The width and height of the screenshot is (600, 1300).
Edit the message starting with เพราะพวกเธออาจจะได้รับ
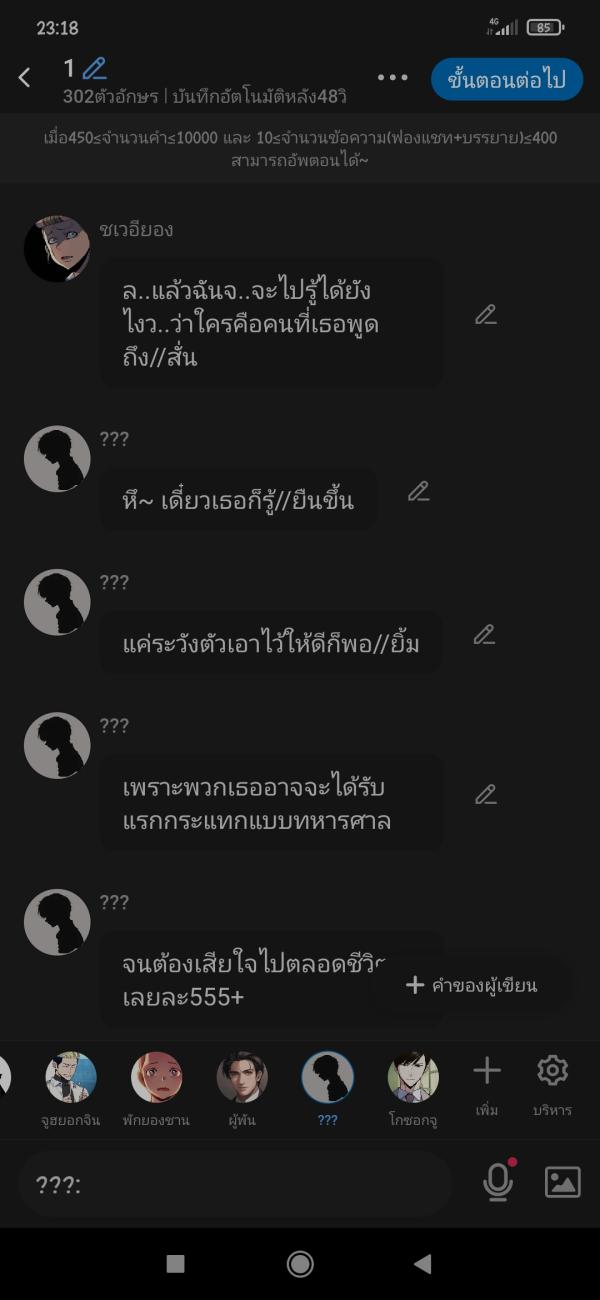[485, 795]
